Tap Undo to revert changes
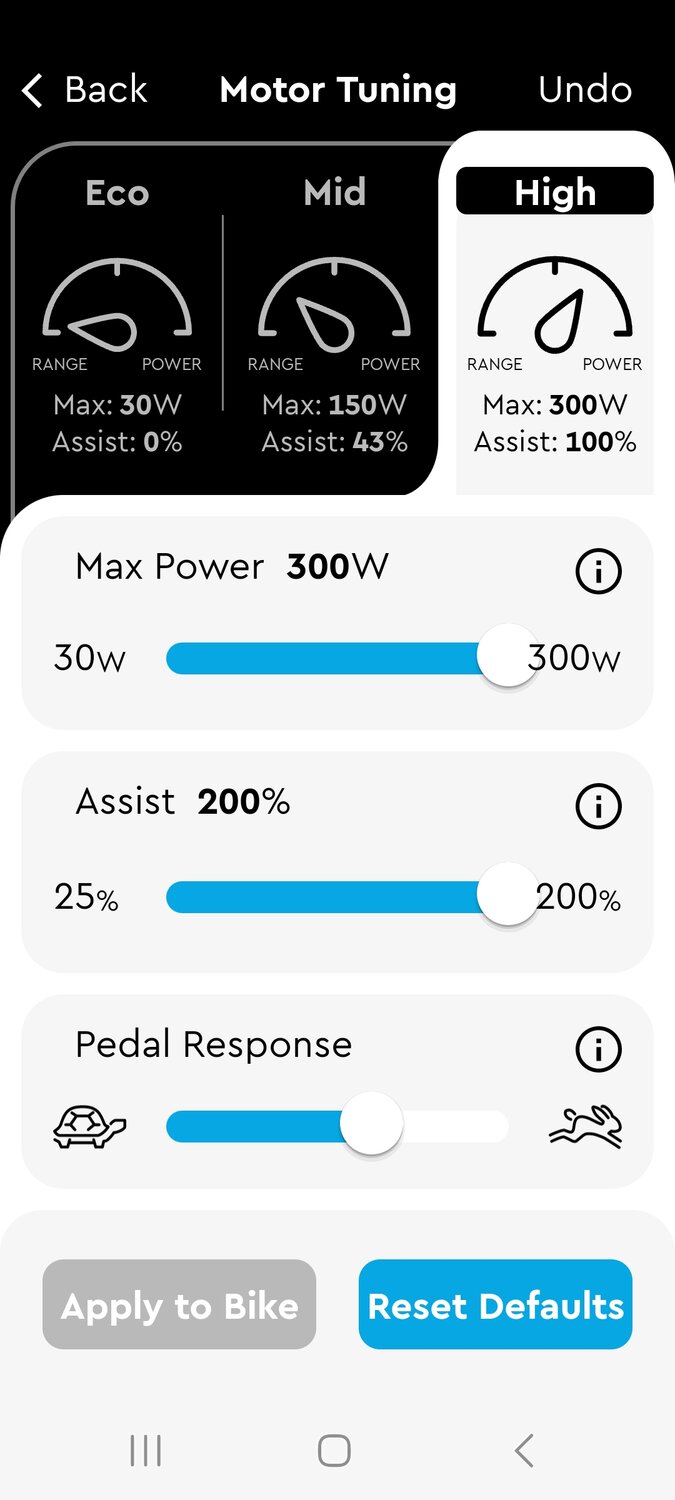This screenshot has height=1500, width=675. (x=584, y=90)
